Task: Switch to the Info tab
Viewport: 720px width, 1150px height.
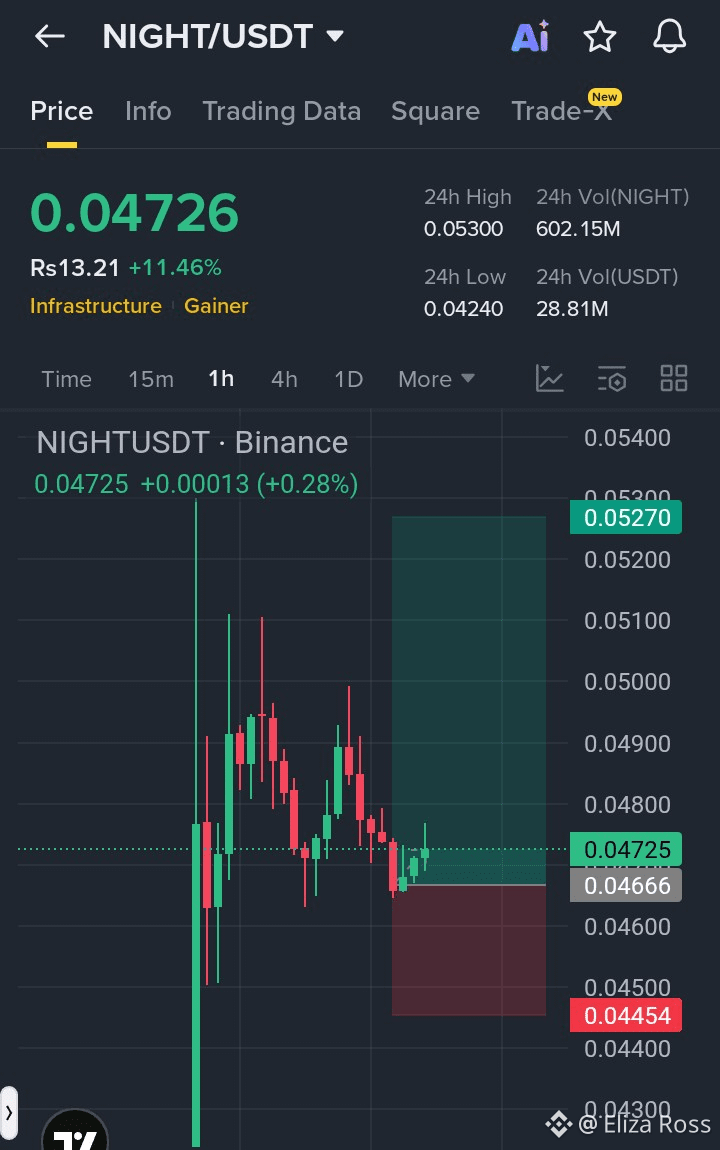Action: pos(148,111)
